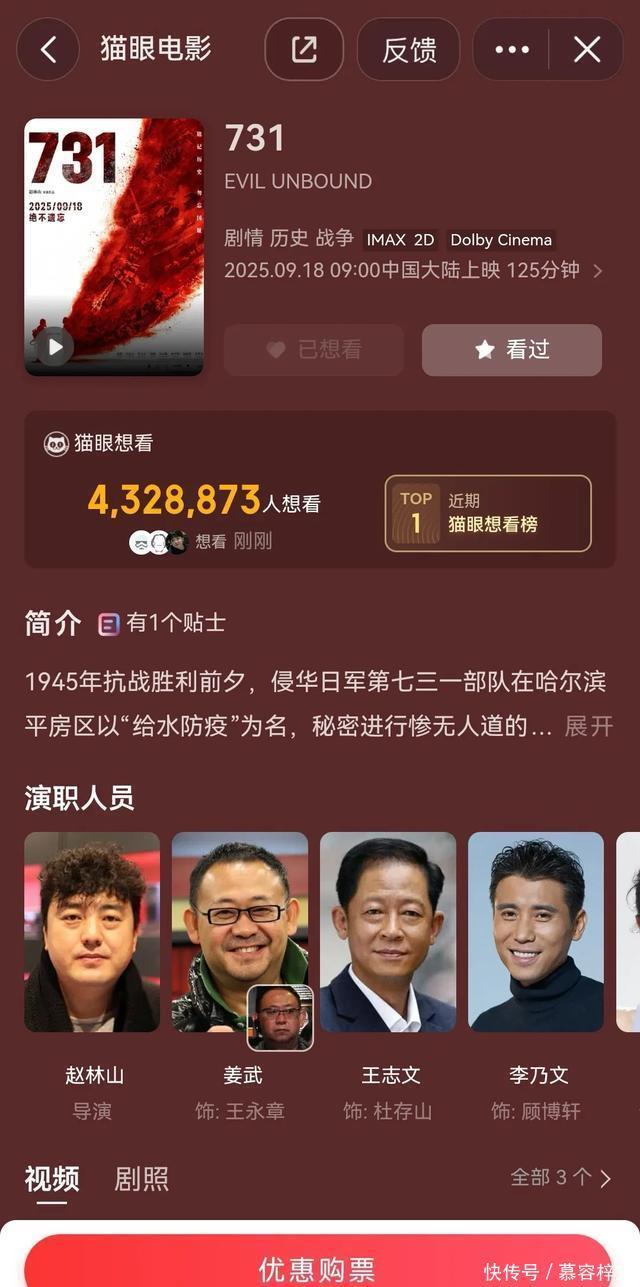Open actor 姜武's profile

pos(240,931)
